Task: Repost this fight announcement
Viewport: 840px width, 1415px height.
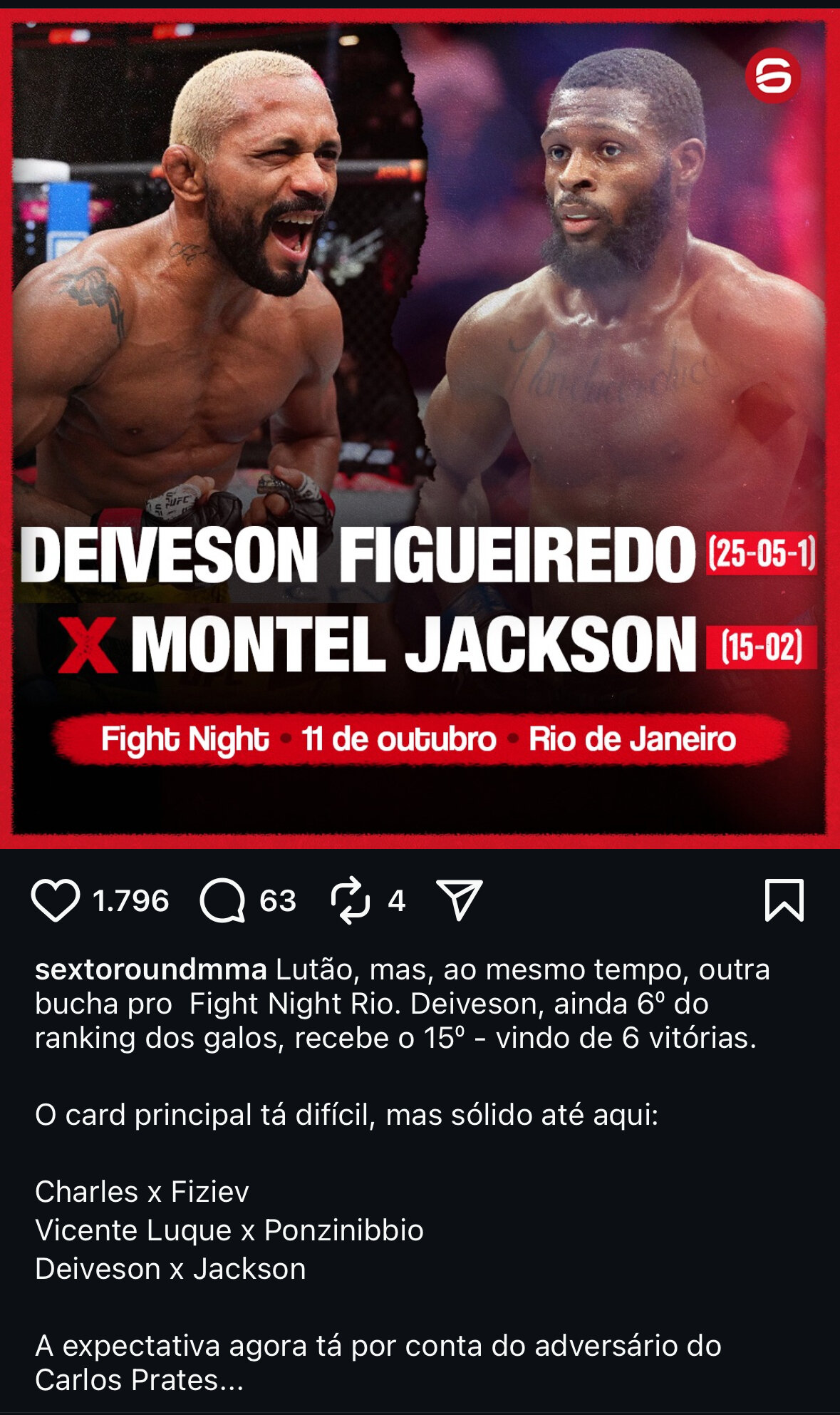Action: [351, 900]
